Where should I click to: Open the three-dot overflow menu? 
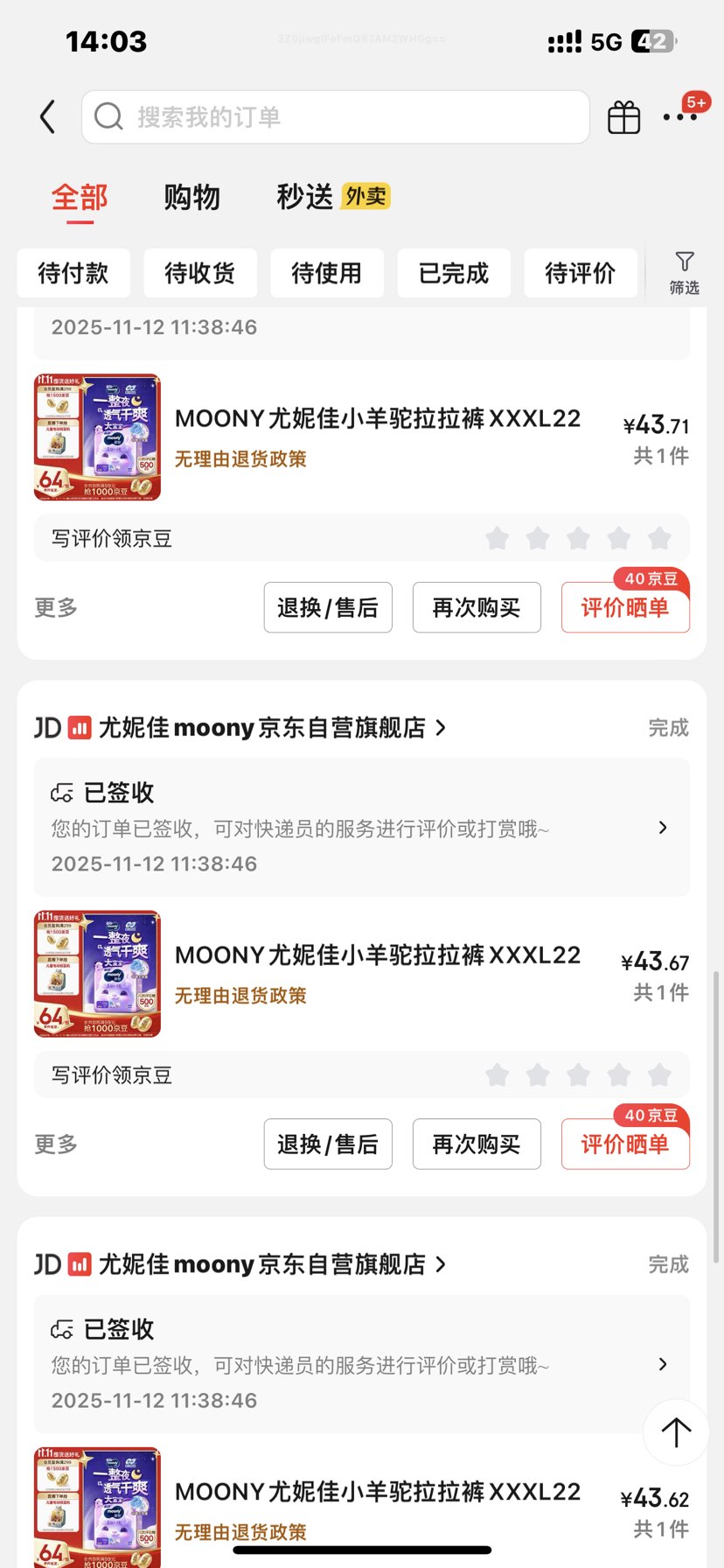pos(679,117)
